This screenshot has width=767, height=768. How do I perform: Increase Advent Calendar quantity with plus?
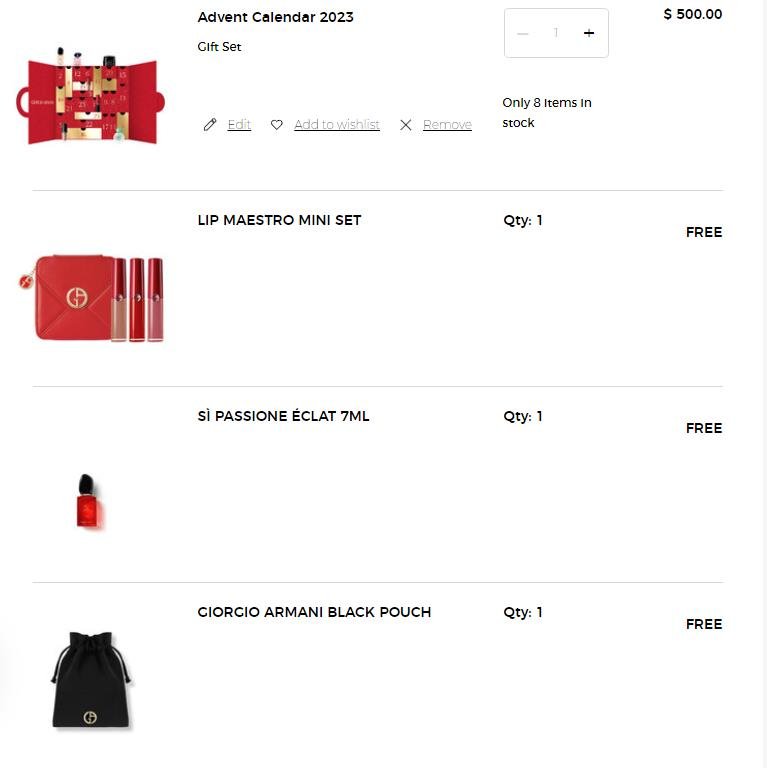coord(589,33)
